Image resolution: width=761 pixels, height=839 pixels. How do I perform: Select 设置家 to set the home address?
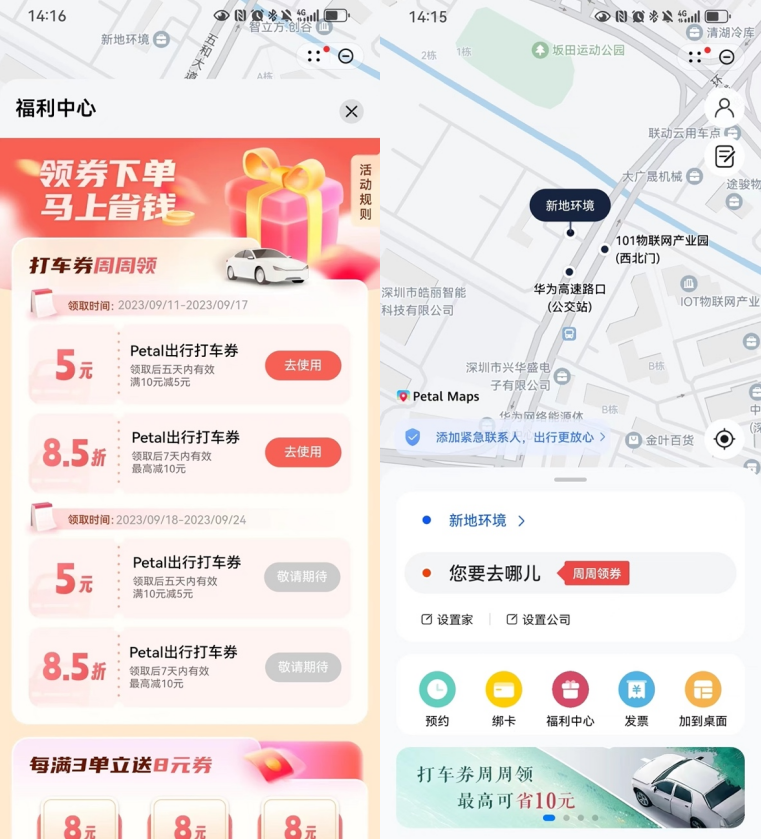point(447,619)
